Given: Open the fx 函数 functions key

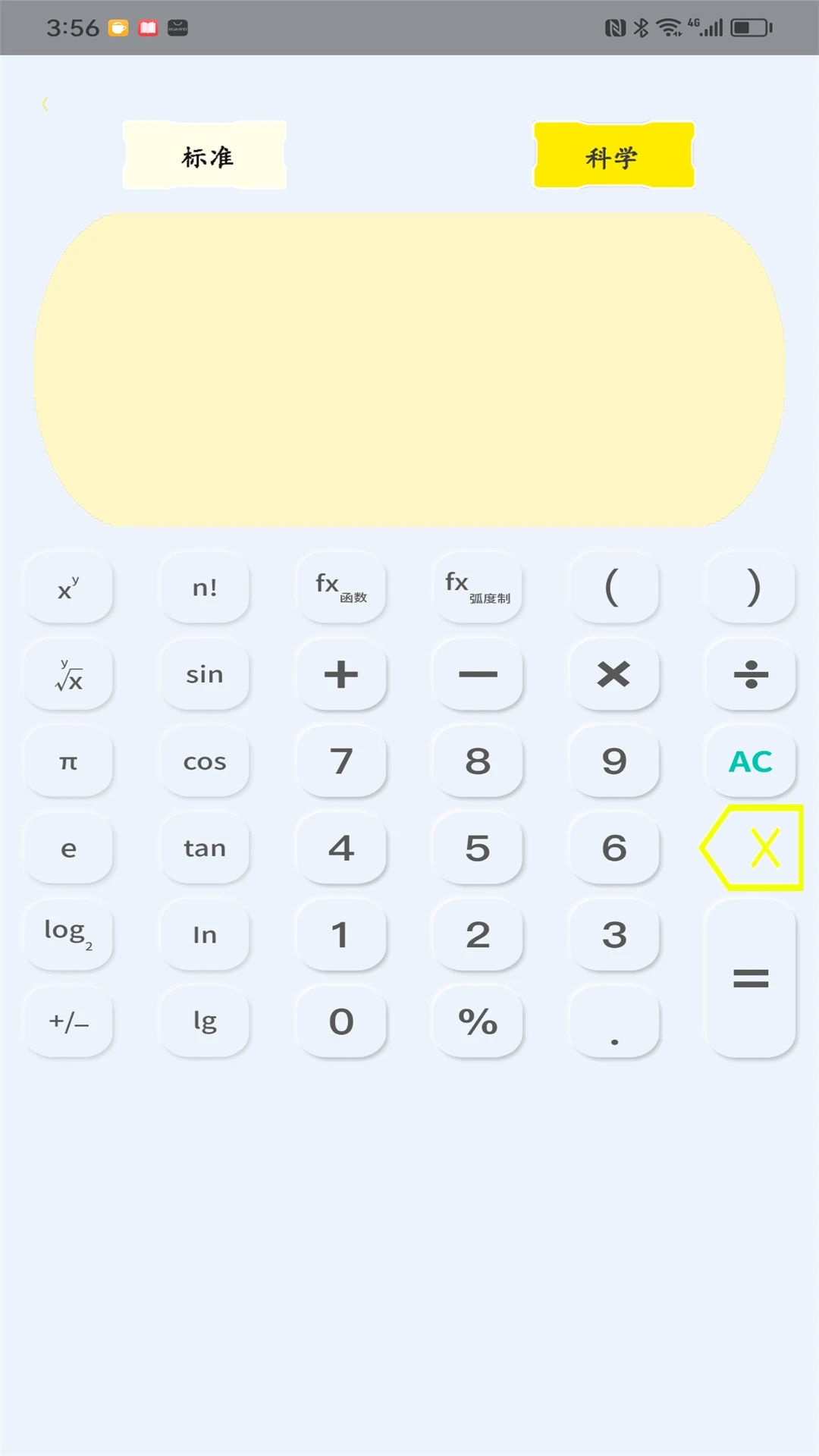Looking at the screenshot, I should tap(341, 588).
